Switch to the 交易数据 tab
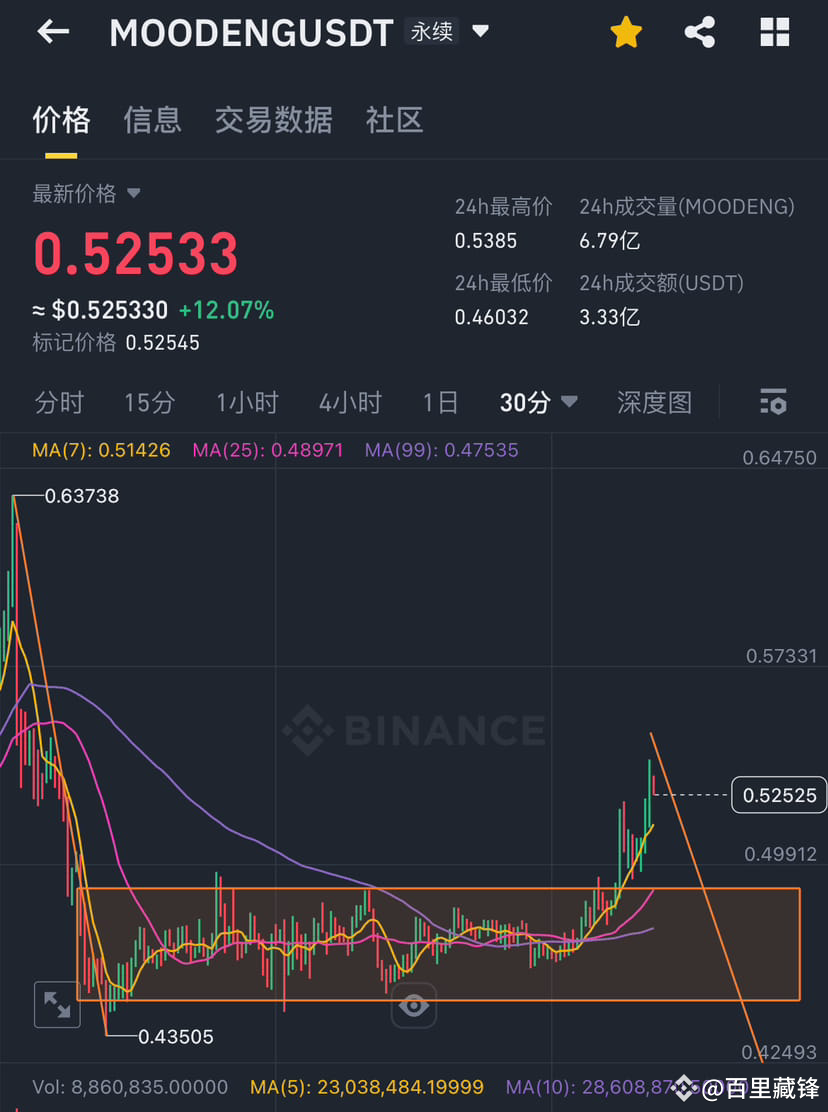Image resolution: width=828 pixels, height=1112 pixels. coord(274,120)
